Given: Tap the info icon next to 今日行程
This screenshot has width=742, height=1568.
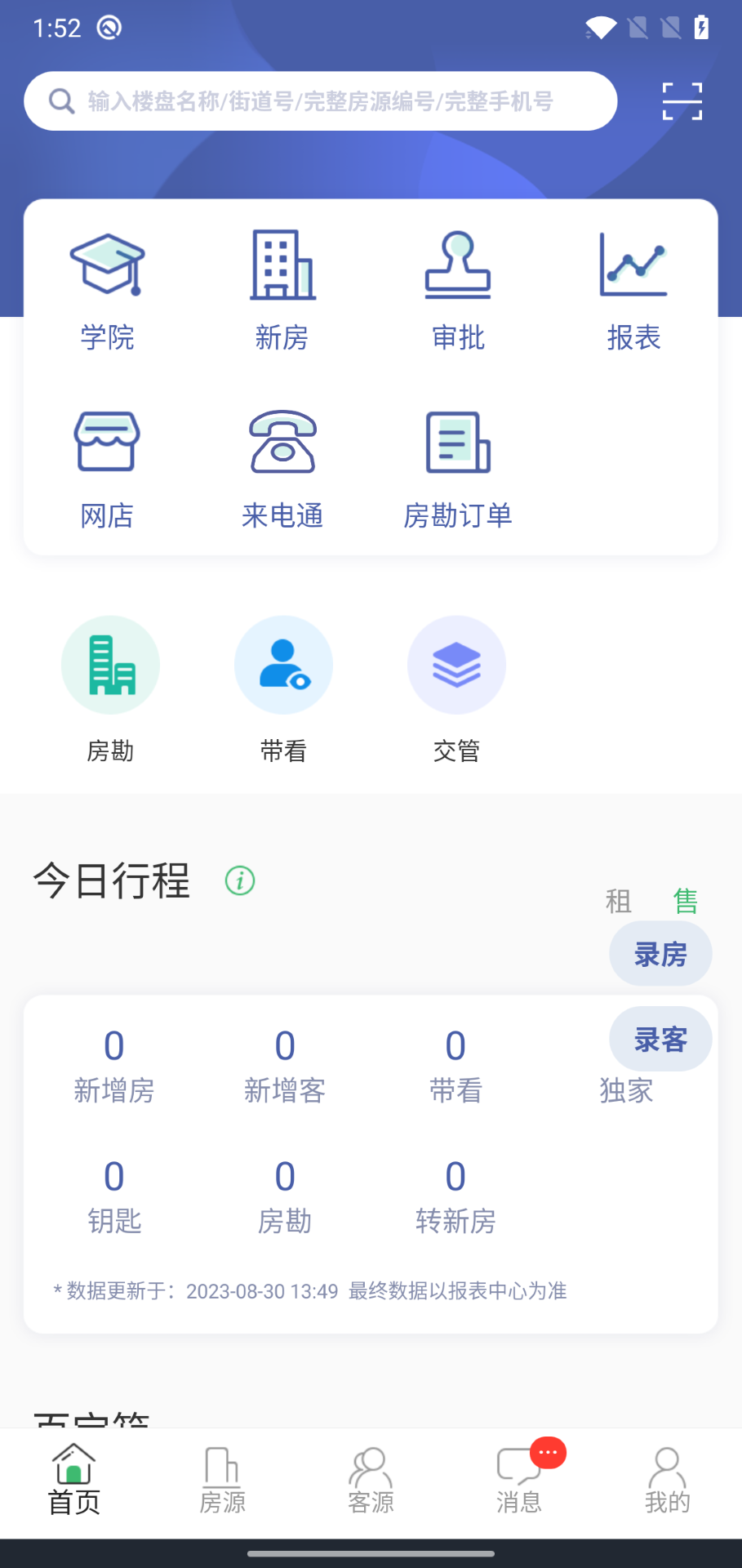Looking at the screenshot, I should (239, 882).
